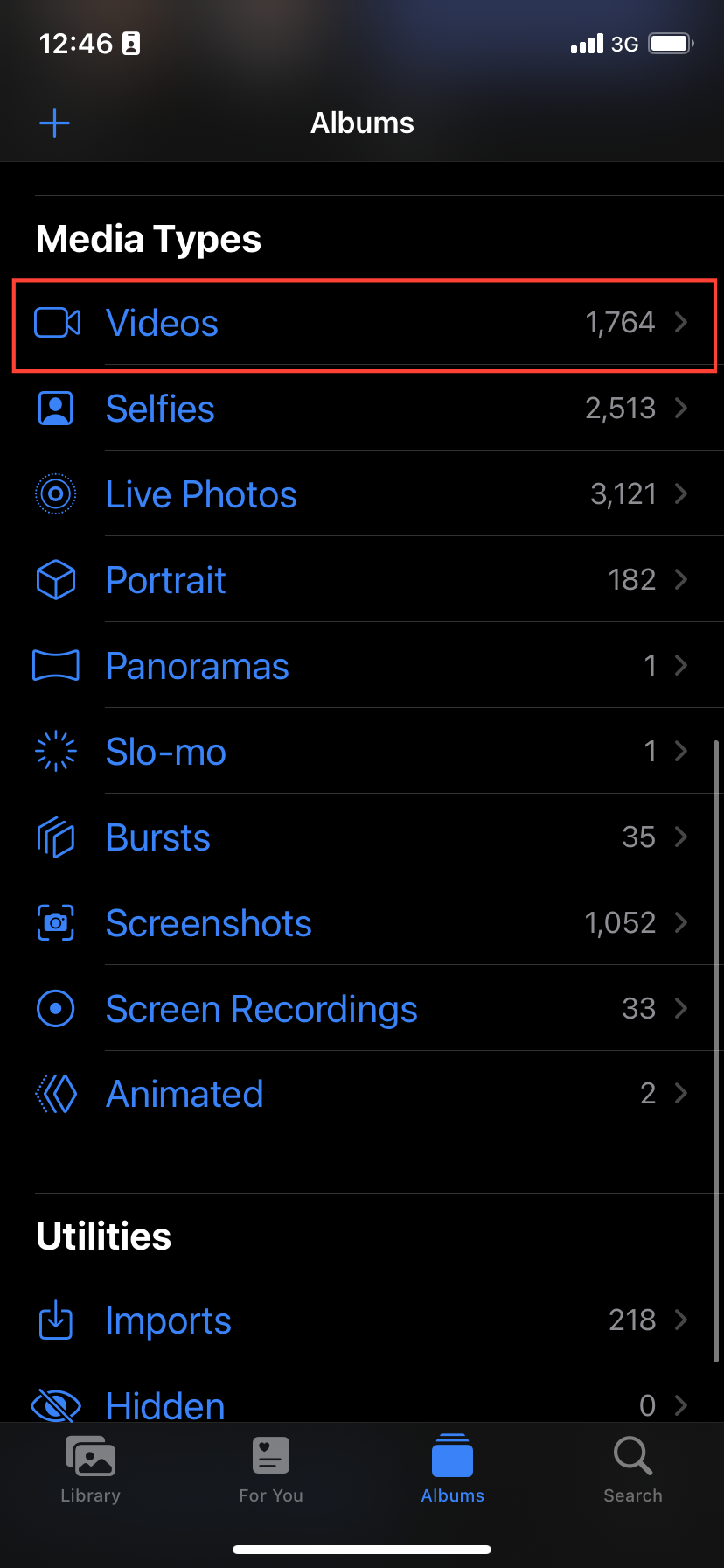Tap the plus icon to add album
This screenshot has height=1568, width=724.
pyautogui.click(x=54, y=123)
